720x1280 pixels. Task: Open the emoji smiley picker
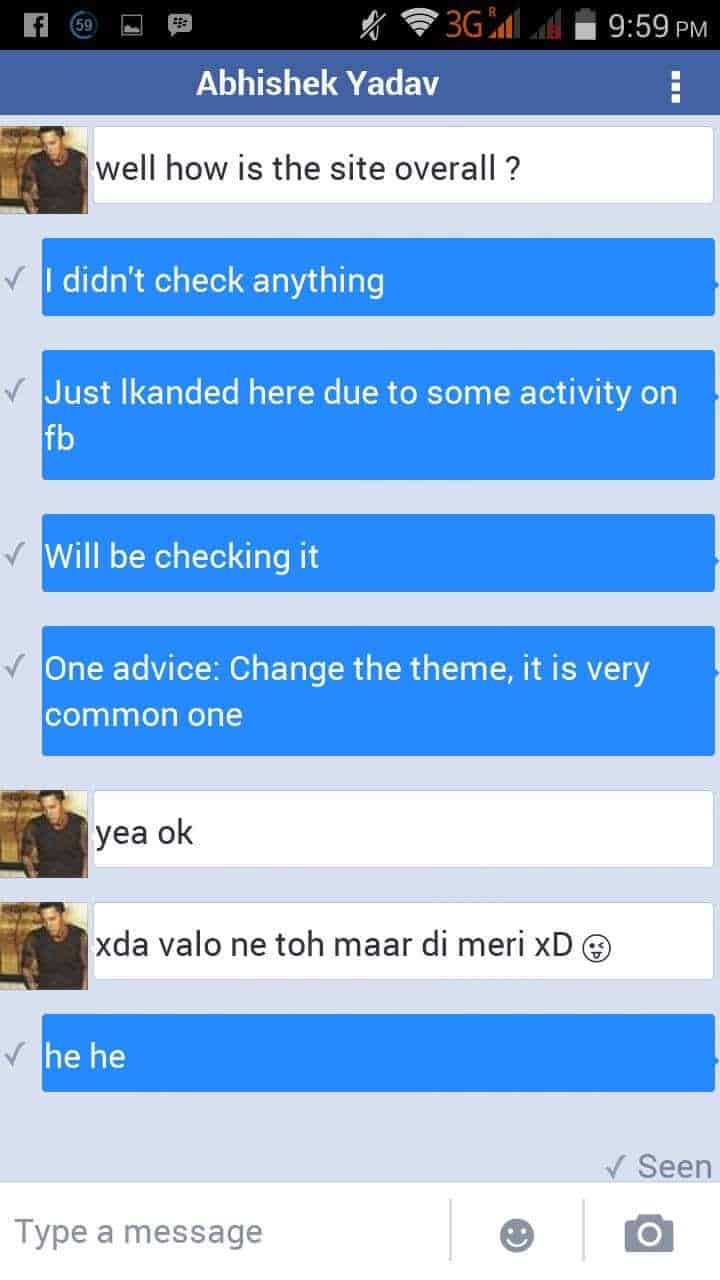click(x=516, y=1234)
